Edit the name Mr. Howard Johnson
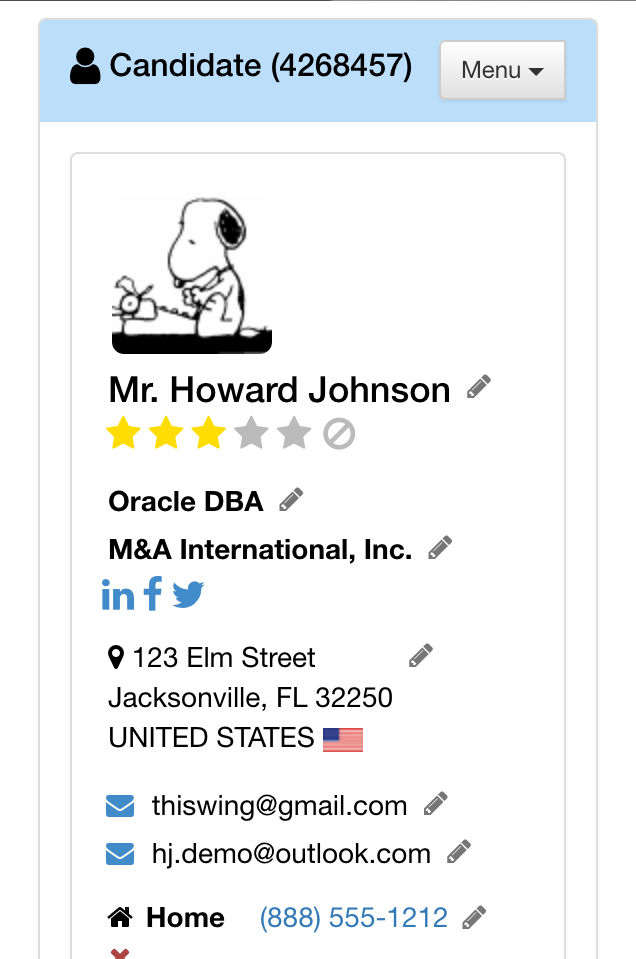This screenshot has width=636, height=959. (479, 387)
